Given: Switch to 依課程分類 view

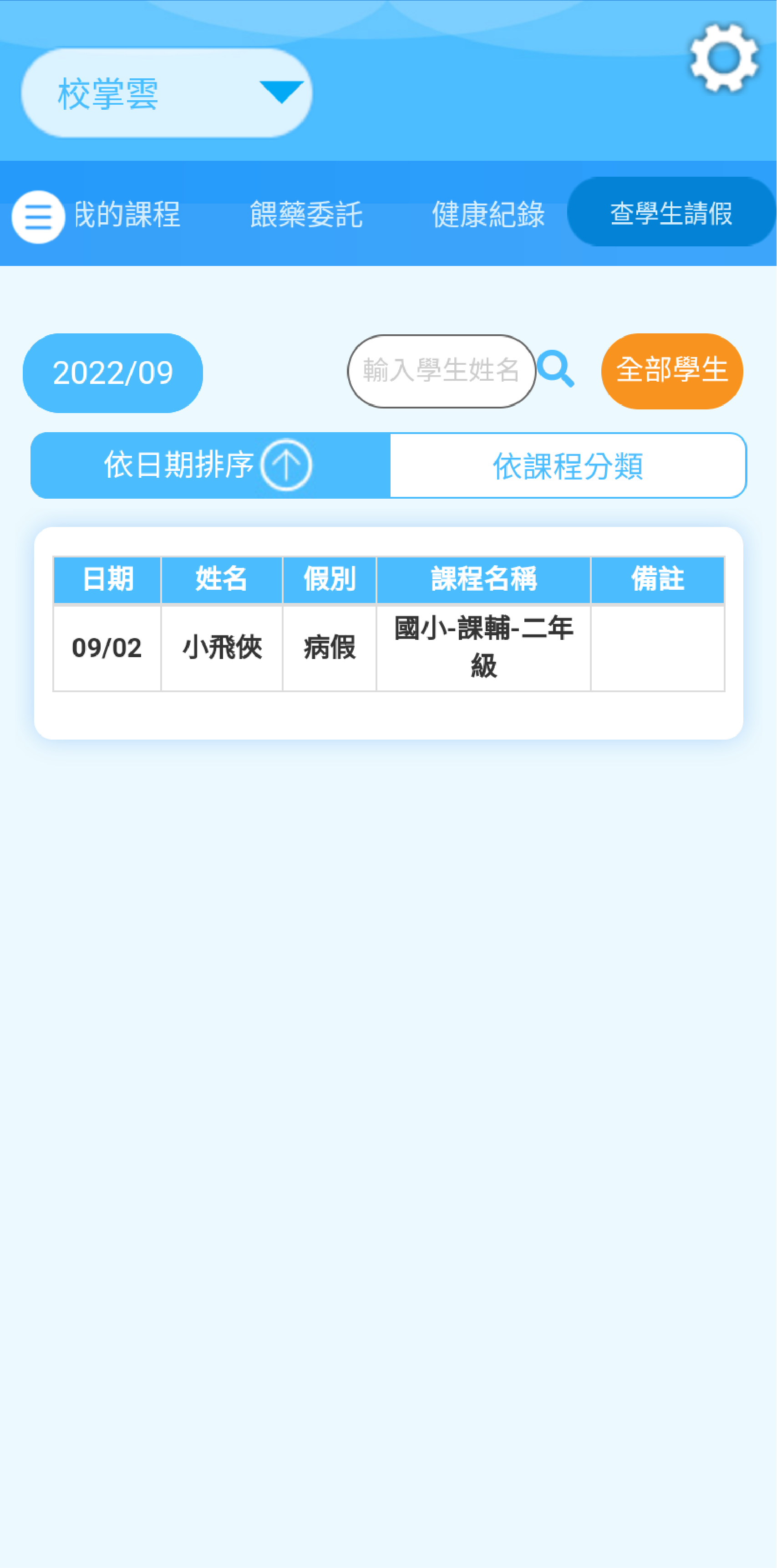Looking at the screenshot, I should pos(567,465).
